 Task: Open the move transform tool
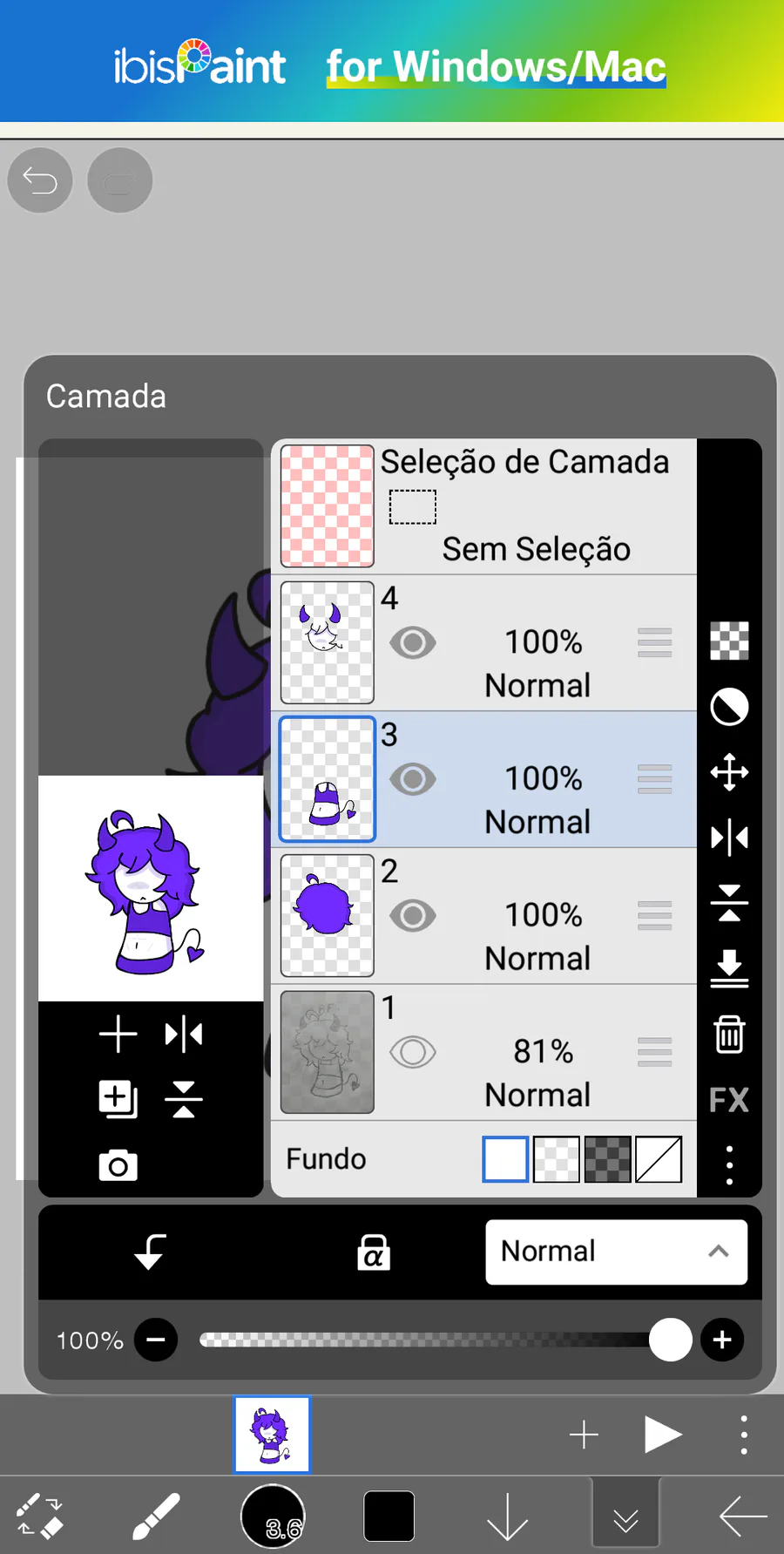tap(729, 772)
